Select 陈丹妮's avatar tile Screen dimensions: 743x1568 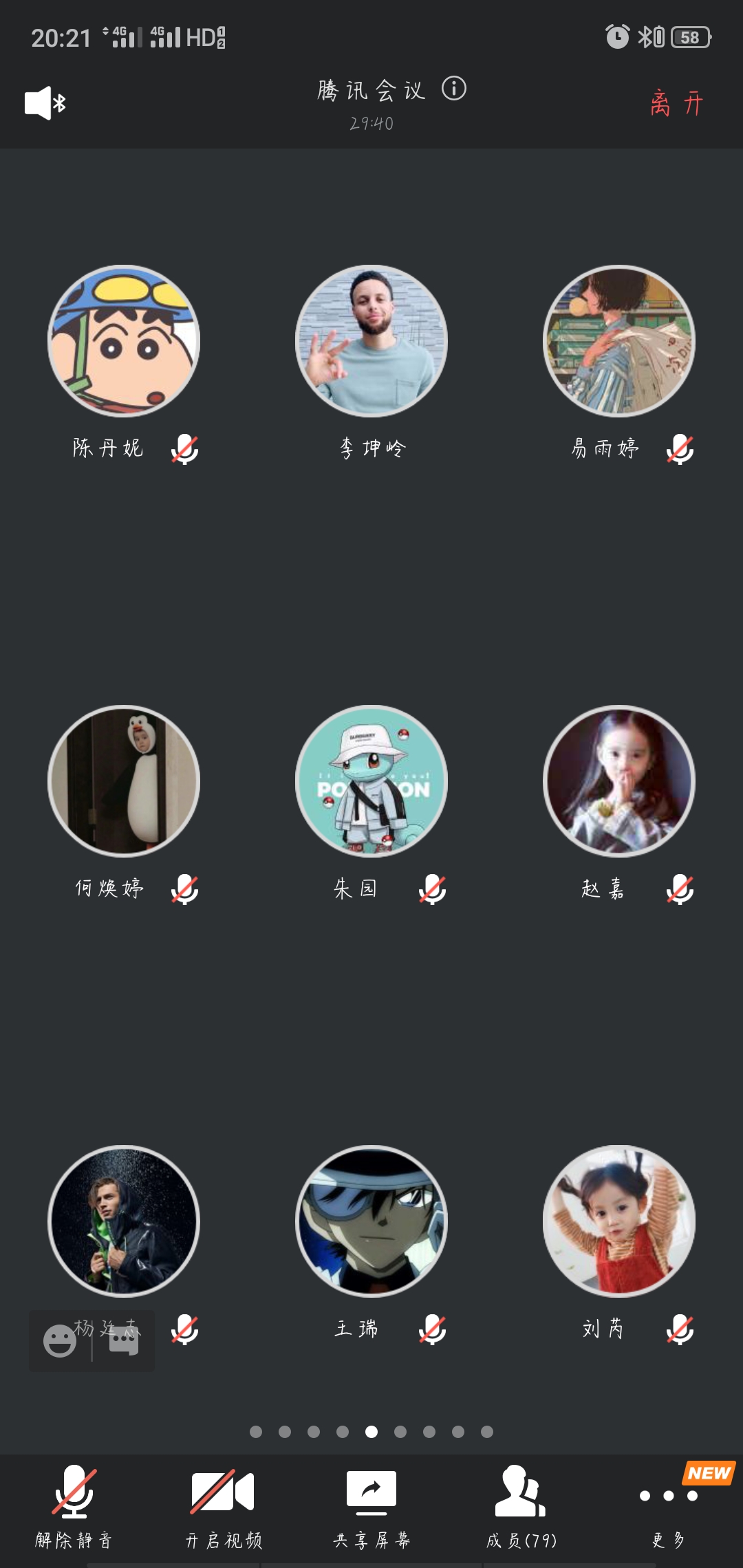[124, 341]
